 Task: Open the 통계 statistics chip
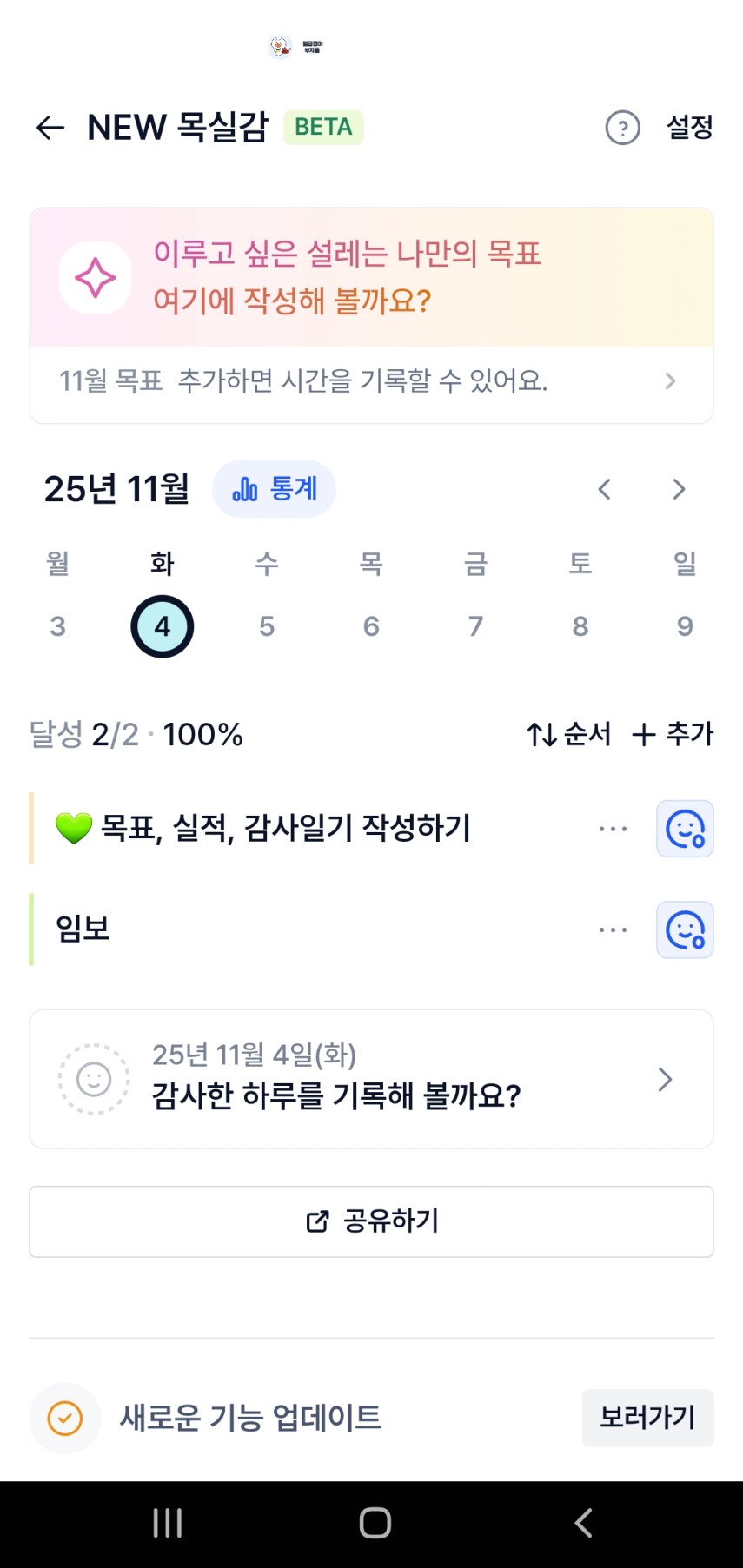point(275,489)
